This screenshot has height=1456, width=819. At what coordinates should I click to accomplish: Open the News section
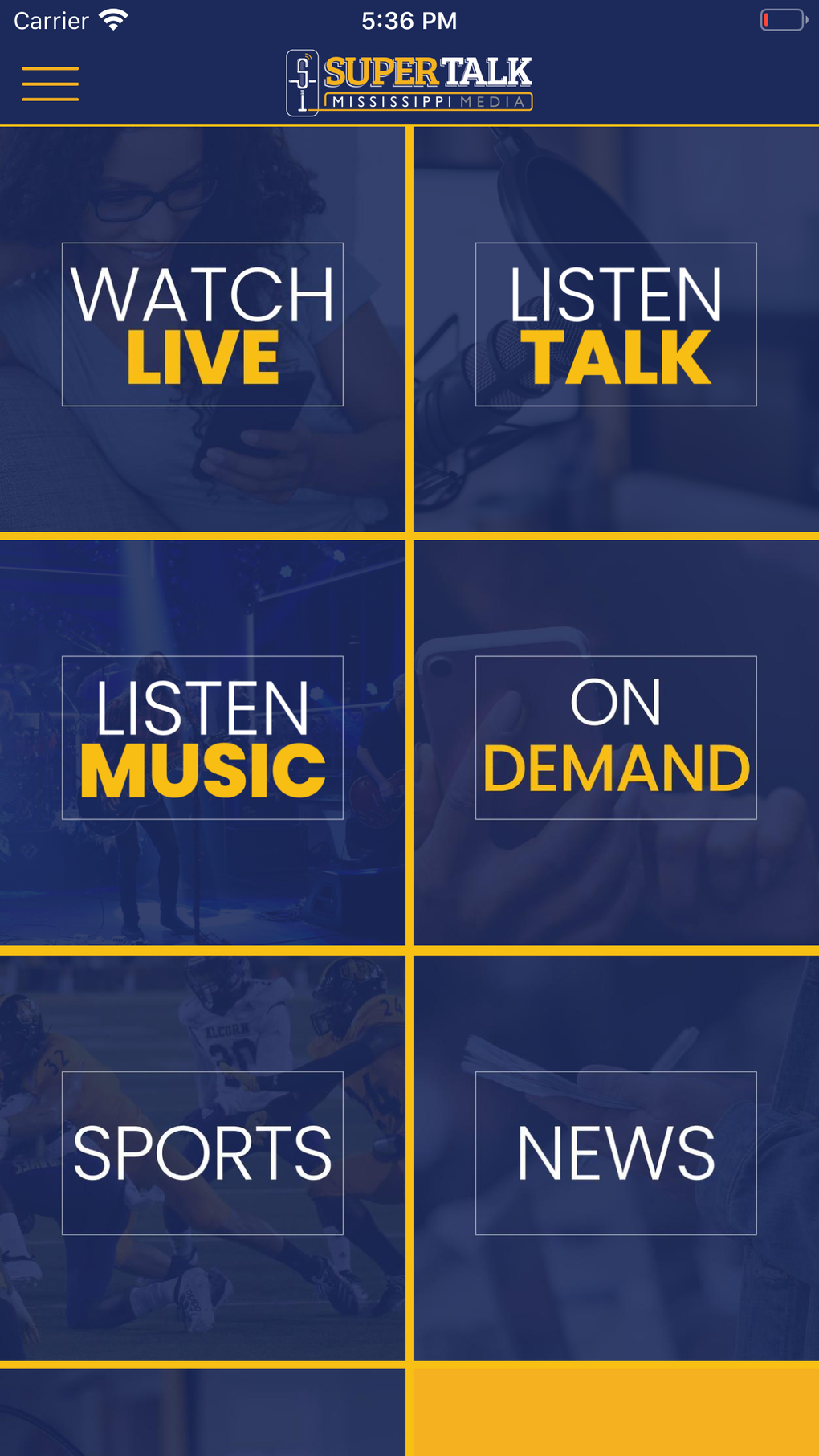point(615,1153)
